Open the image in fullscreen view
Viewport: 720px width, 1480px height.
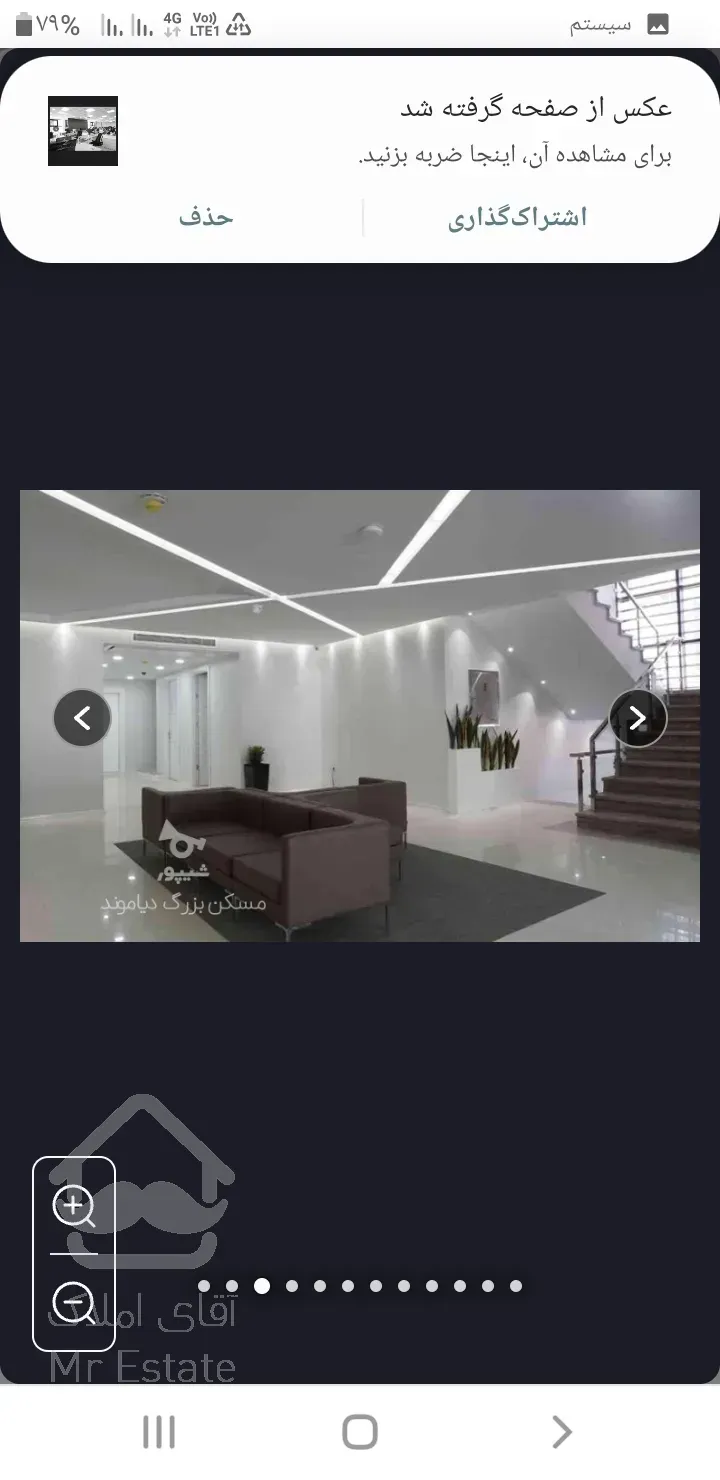(x=360, y=715)
